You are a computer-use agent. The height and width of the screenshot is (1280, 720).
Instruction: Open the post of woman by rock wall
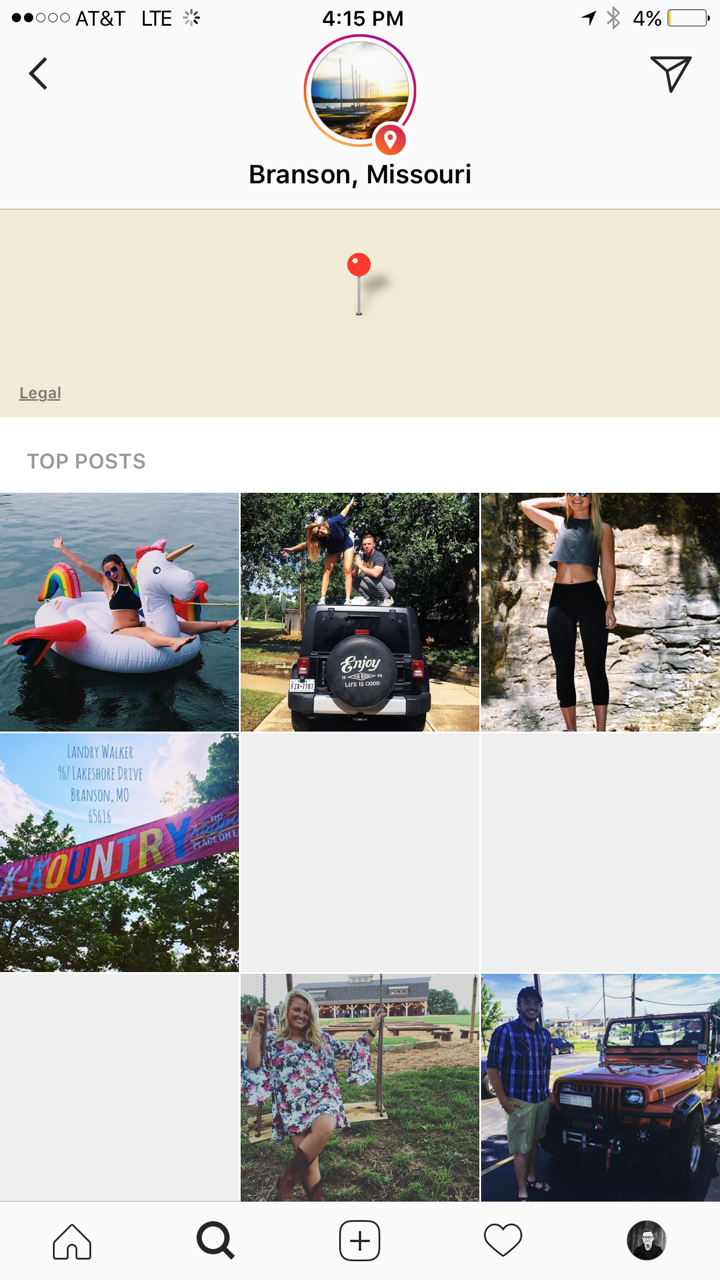click(600, 612)
